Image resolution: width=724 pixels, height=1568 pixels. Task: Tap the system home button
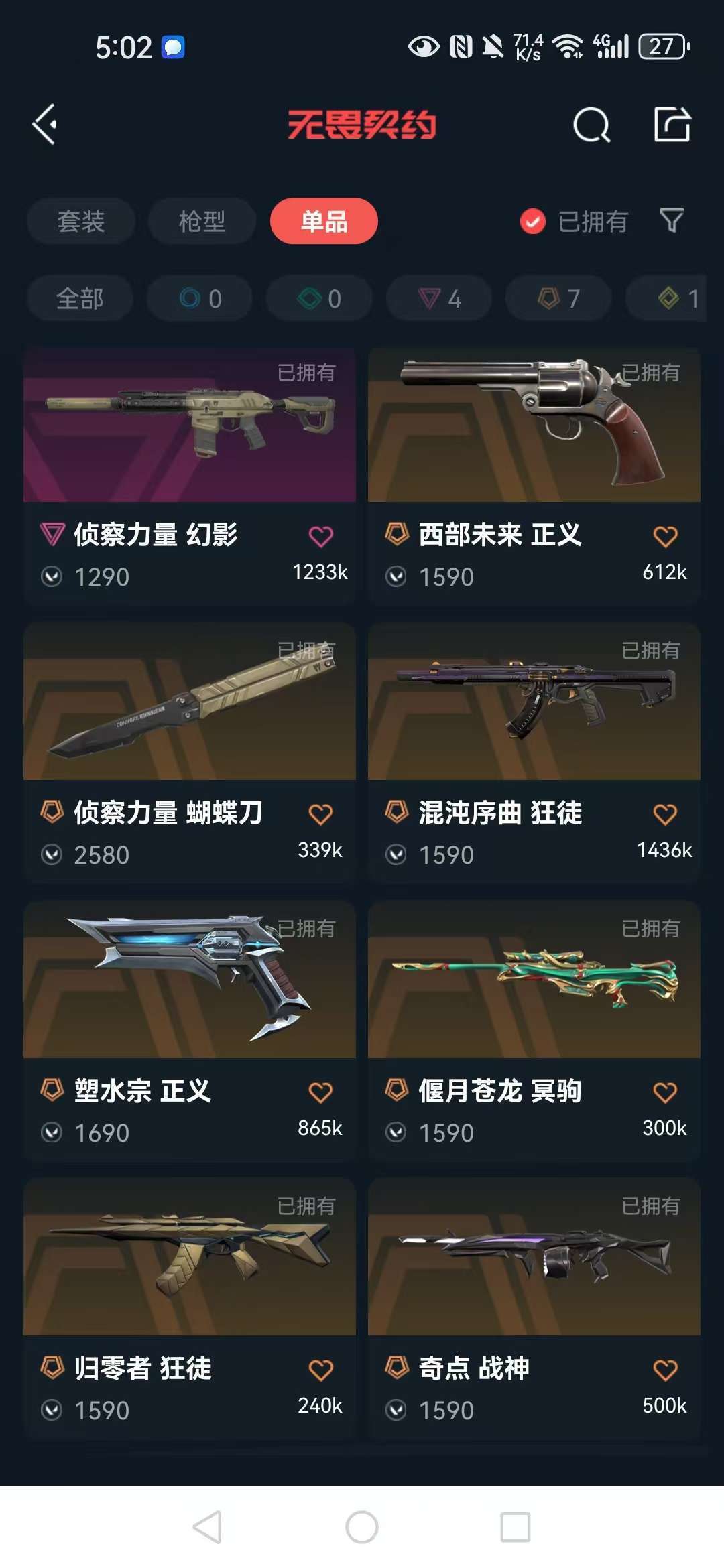point(362,1527)
